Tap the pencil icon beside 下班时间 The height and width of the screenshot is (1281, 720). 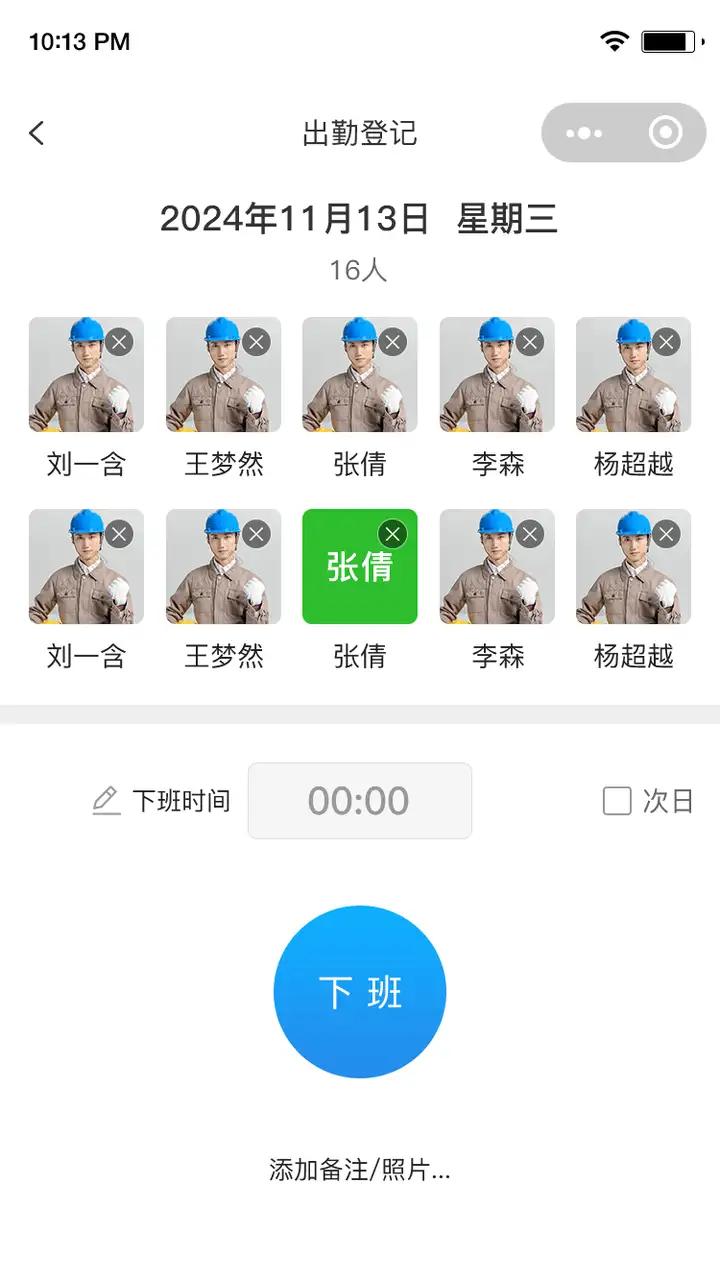(107, 800)
